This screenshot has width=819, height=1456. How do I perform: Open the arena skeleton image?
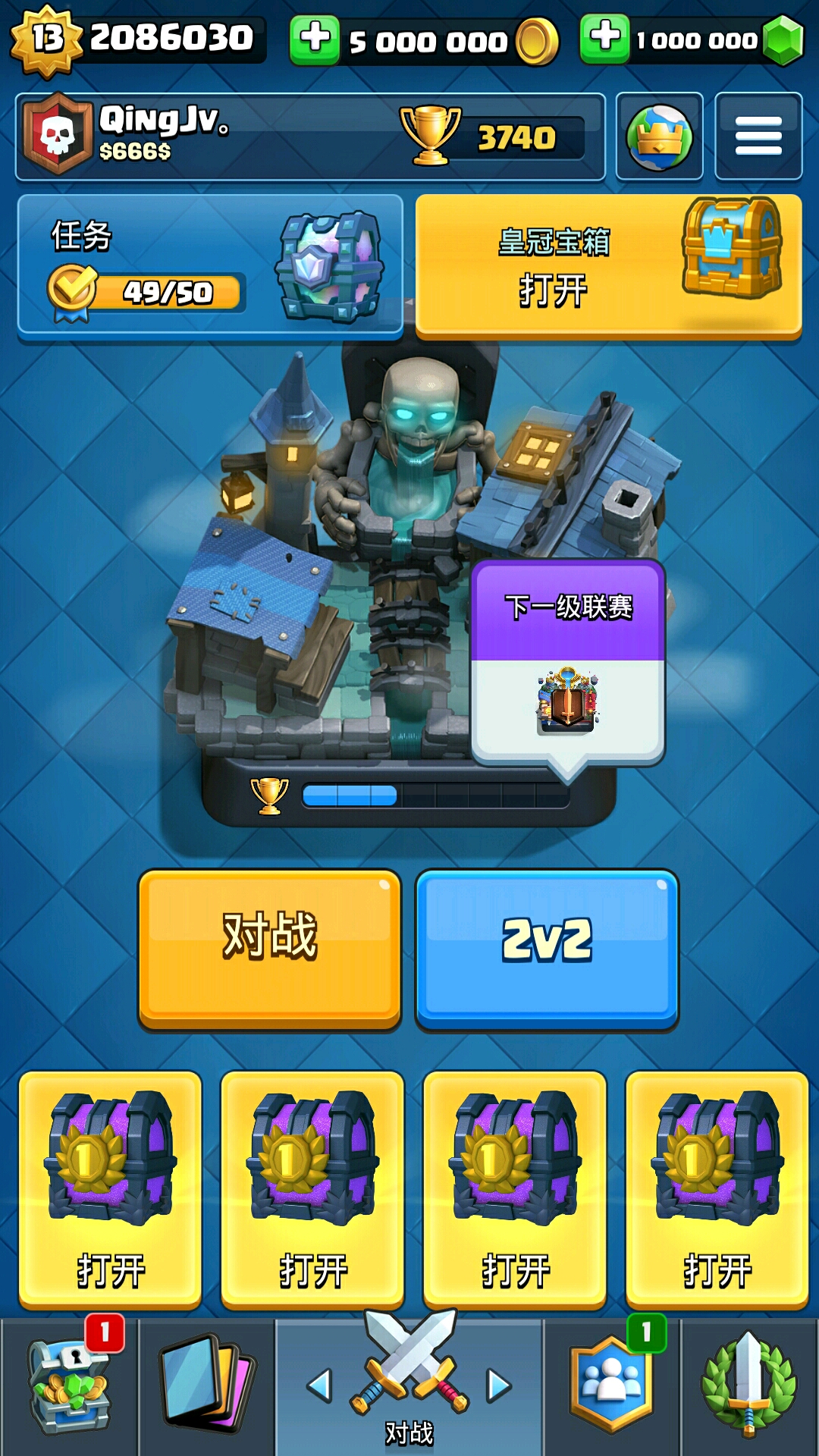(x=409, y=546)
